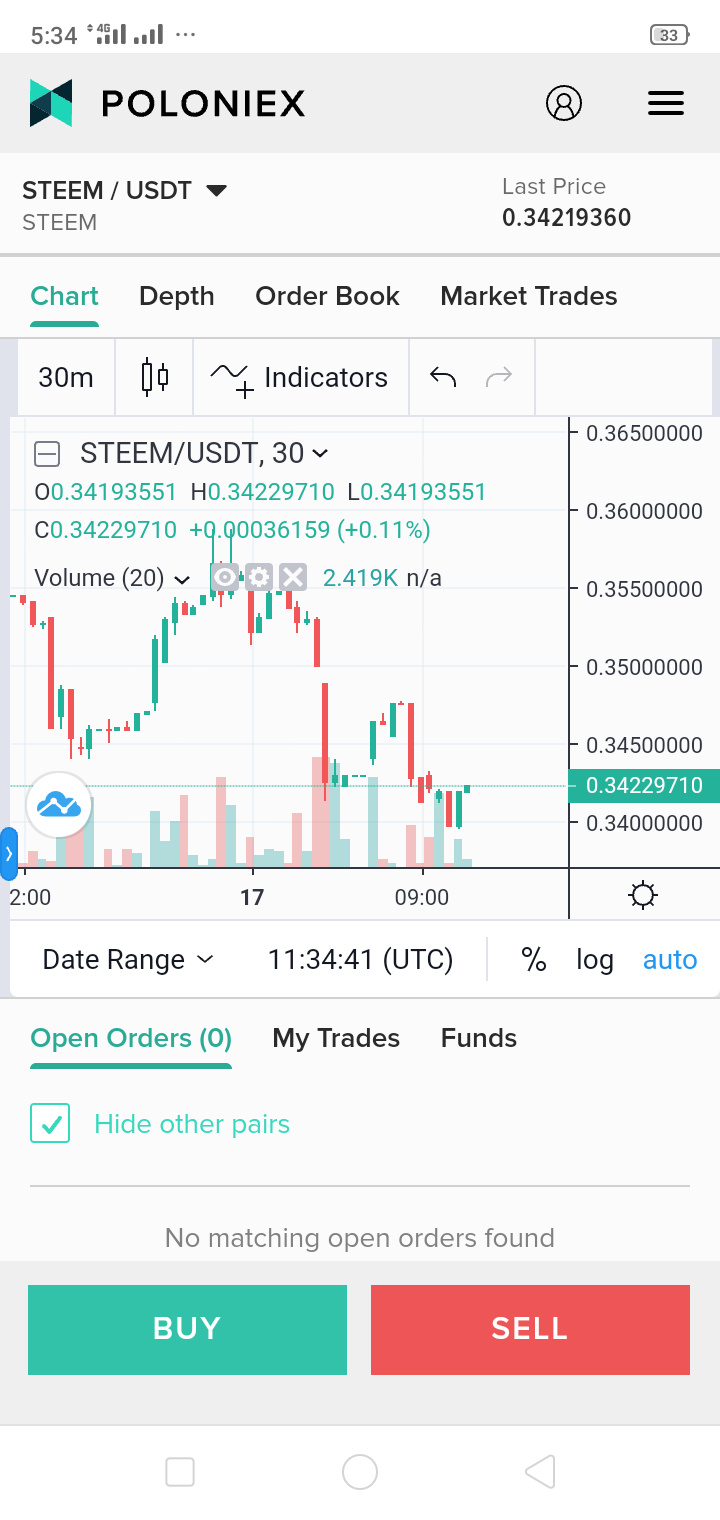Open Volume indicator settings gear
Screen dimensions: 720x1520
[x=259, y=577]
